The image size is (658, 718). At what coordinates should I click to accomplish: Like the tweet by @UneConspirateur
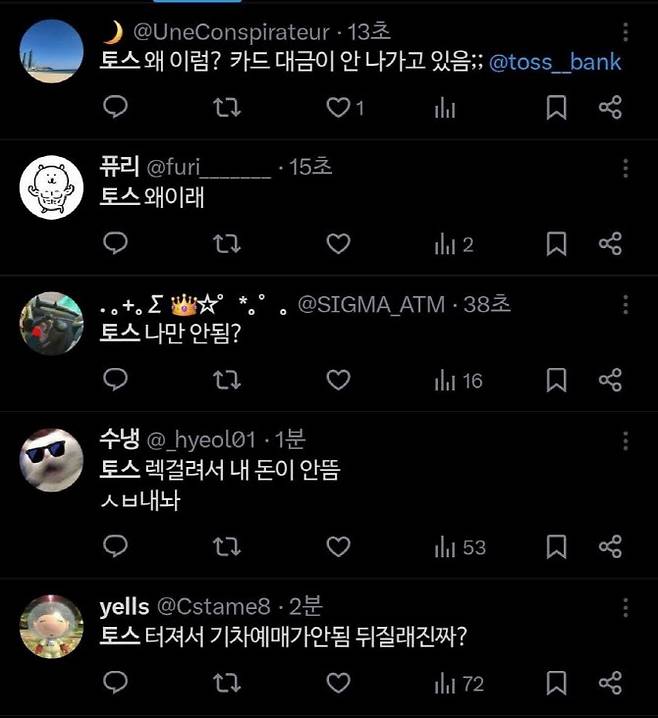(x=340, y=107)
